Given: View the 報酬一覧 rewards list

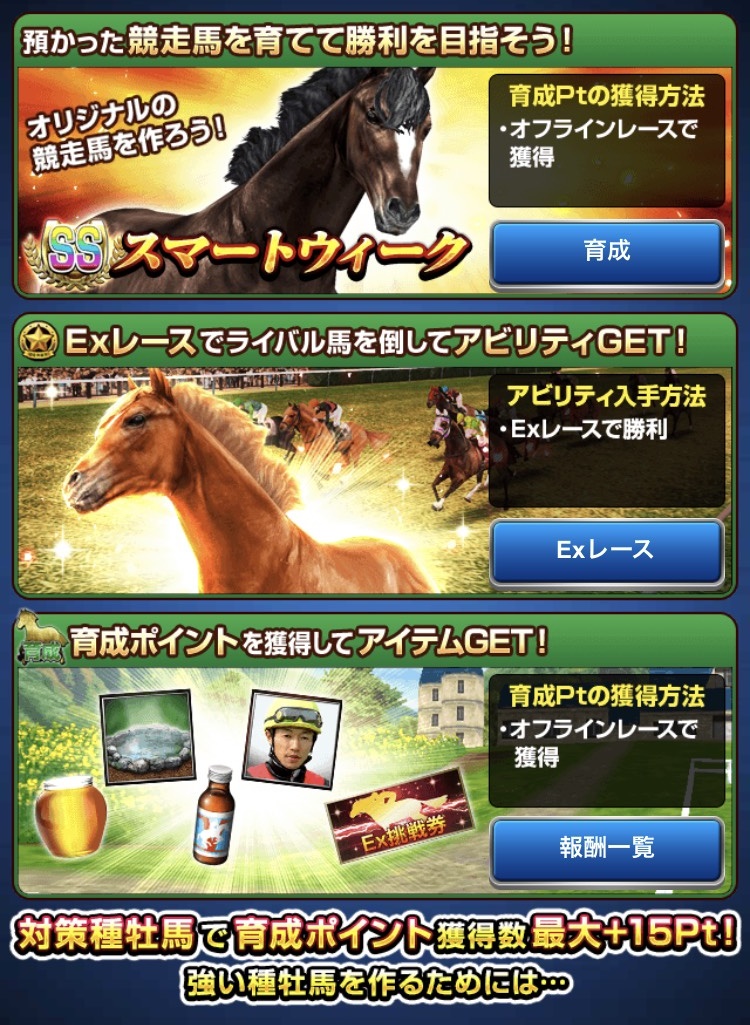Looking at the screenshot, I should [606, 848].
